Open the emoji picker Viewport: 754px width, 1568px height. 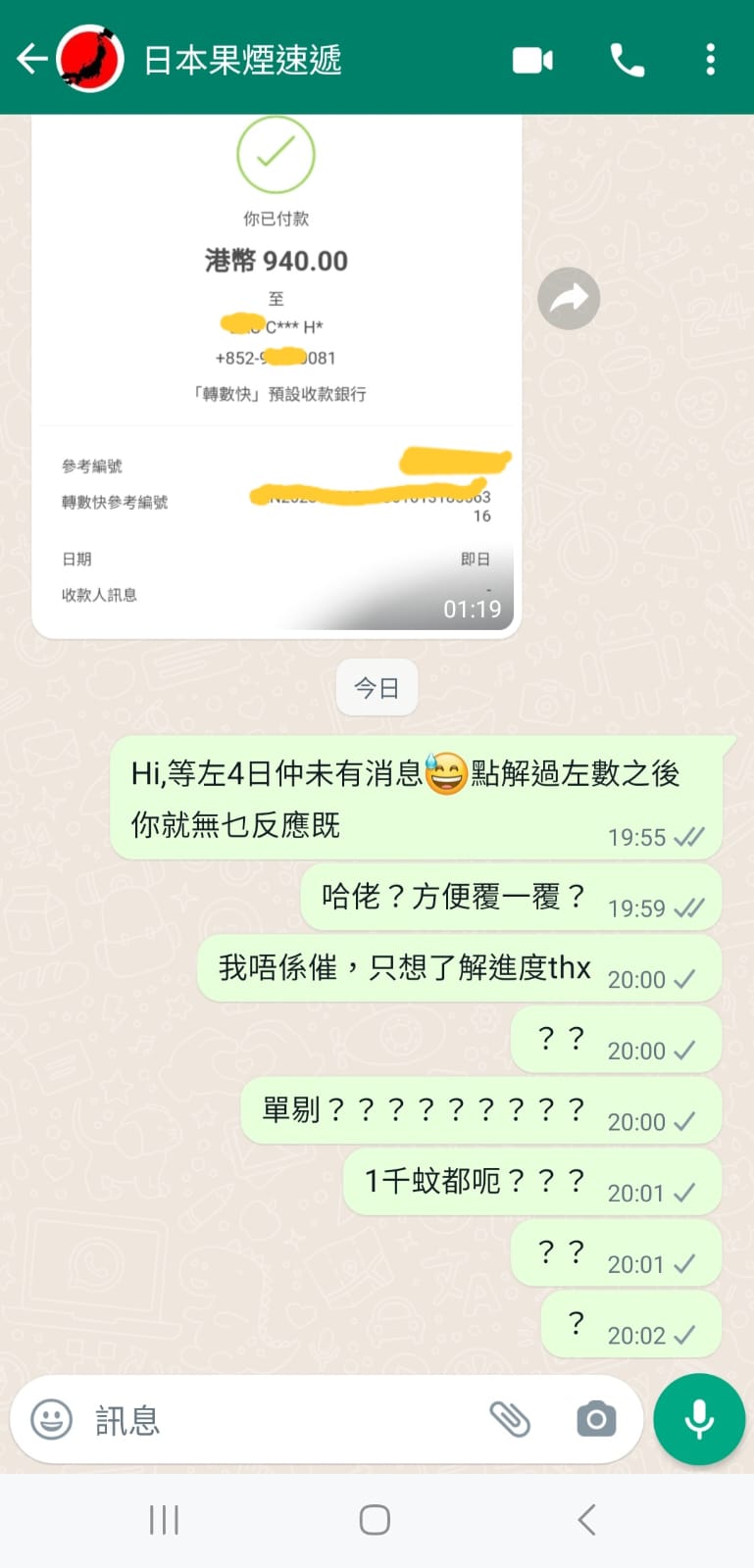(52, 1419)
